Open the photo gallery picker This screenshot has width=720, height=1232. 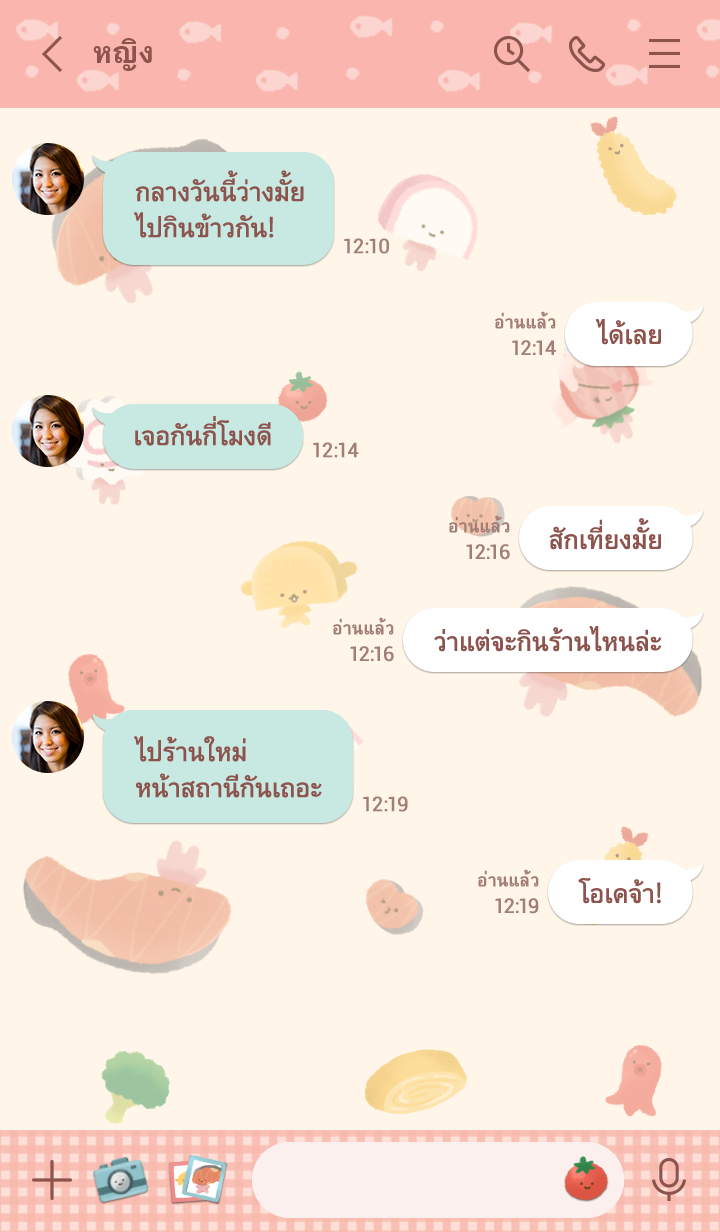pos(198,1181)
